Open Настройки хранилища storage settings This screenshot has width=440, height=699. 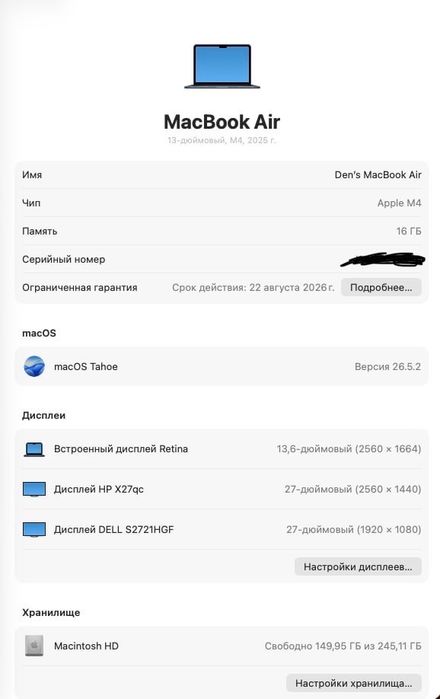[x=354, y=683]
